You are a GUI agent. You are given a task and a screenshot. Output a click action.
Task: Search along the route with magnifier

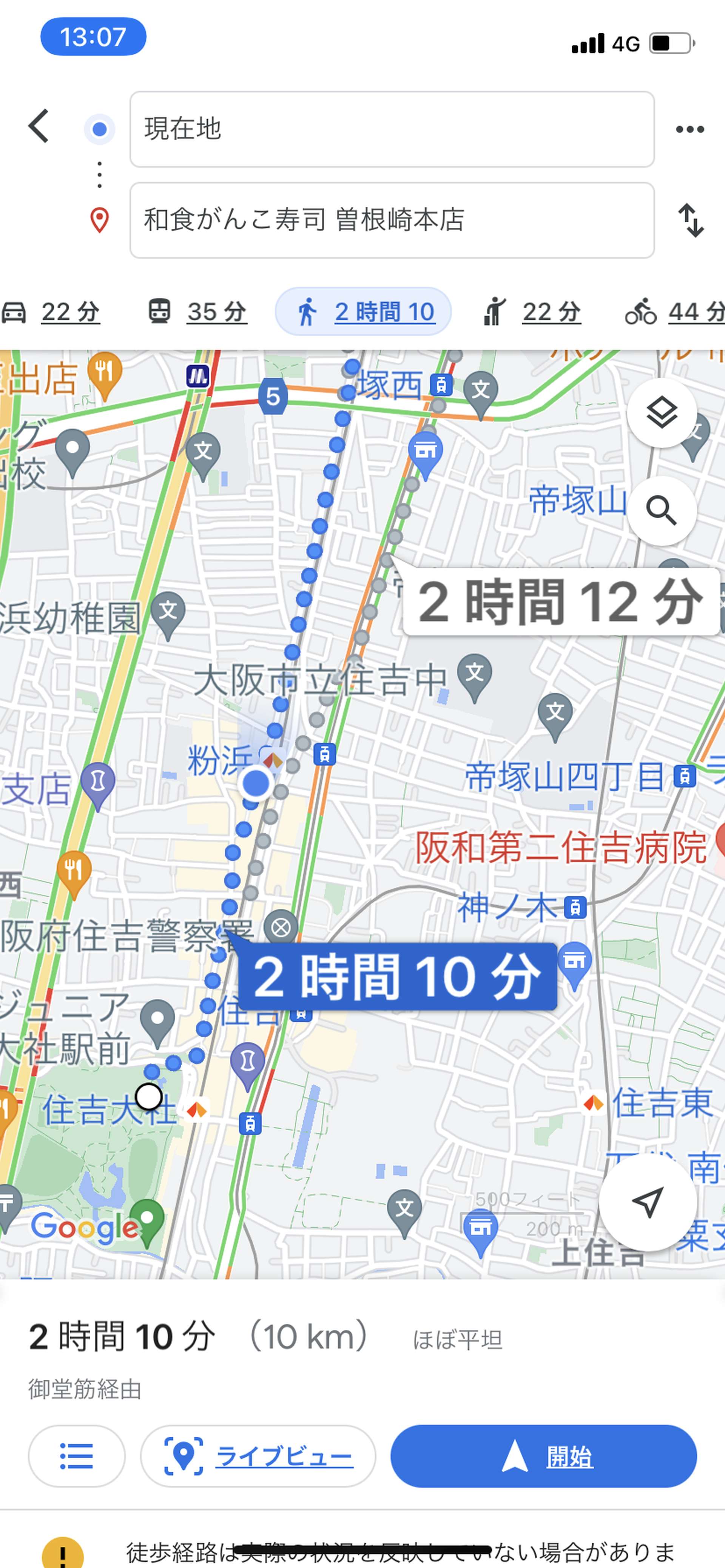point(662,510)
